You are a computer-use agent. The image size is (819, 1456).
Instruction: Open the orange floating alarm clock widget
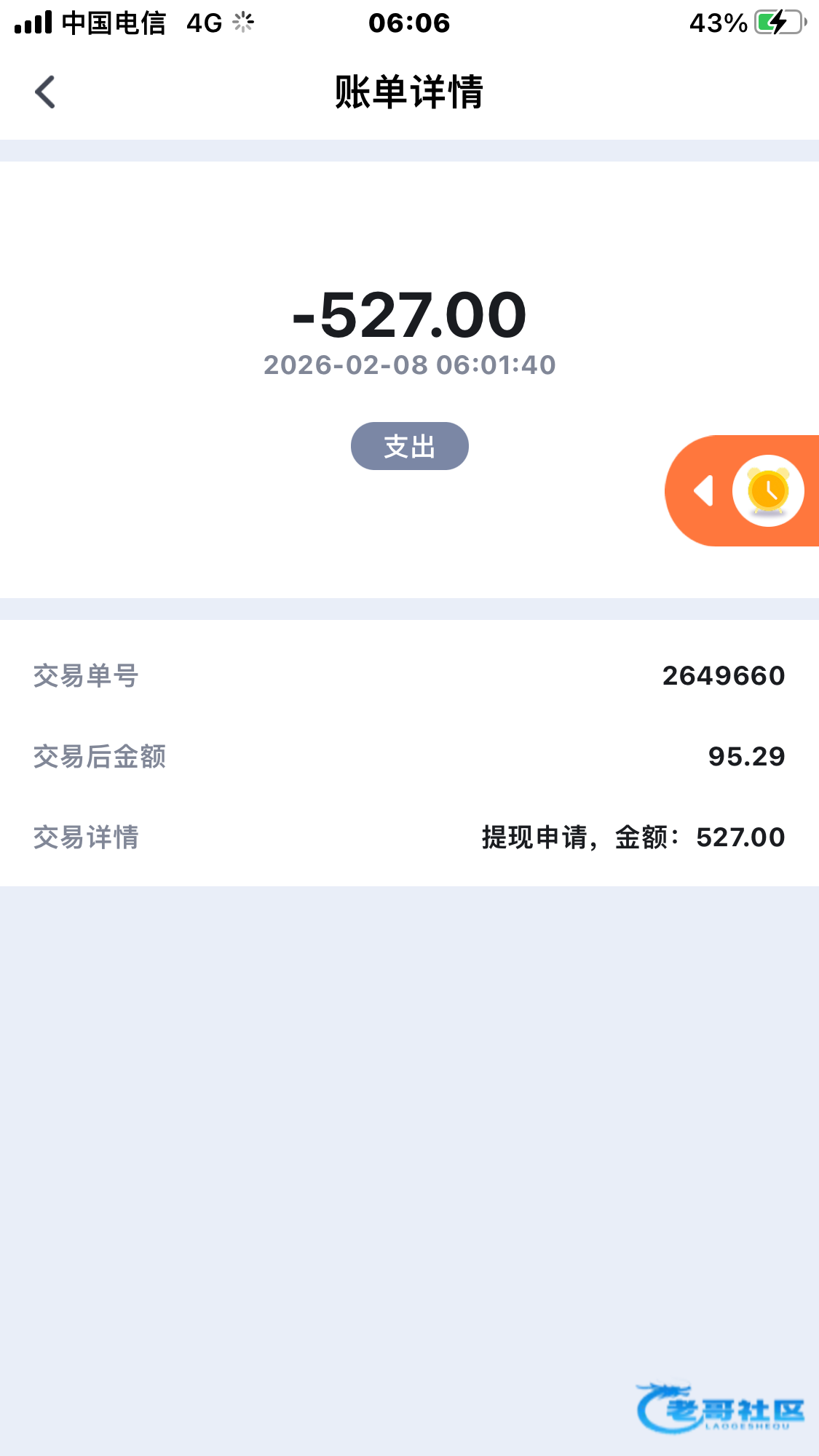click(x=767, y=490)
